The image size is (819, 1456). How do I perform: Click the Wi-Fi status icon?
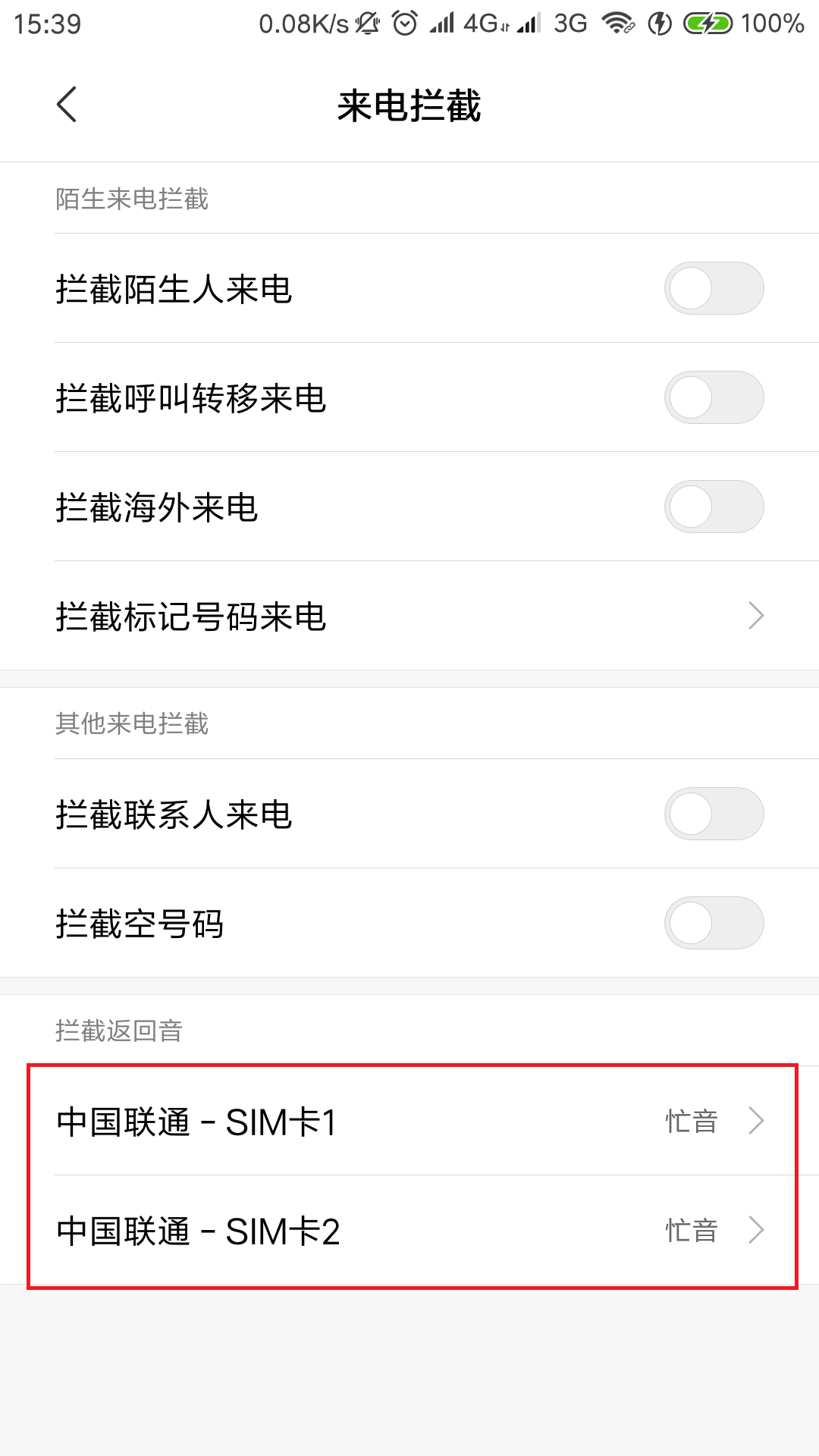coord(618,23)
